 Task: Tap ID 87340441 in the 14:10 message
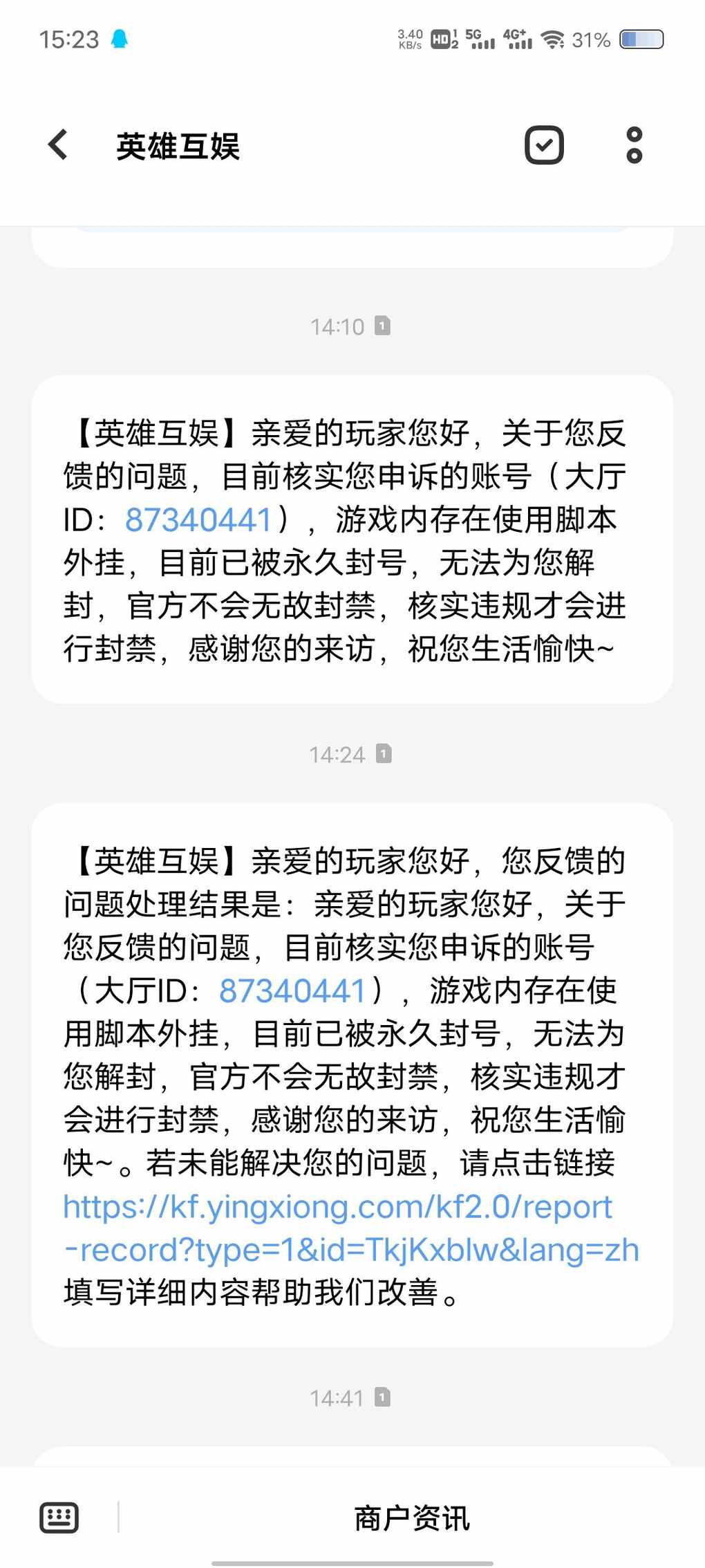pos(198,520)
